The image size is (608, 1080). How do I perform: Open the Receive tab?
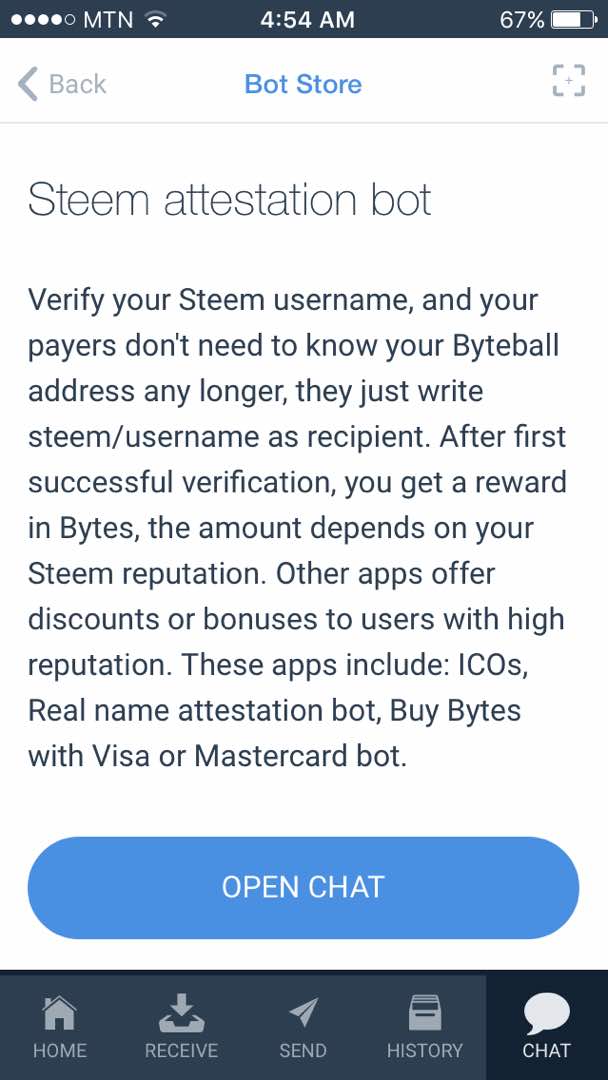tap(182, 1026)
